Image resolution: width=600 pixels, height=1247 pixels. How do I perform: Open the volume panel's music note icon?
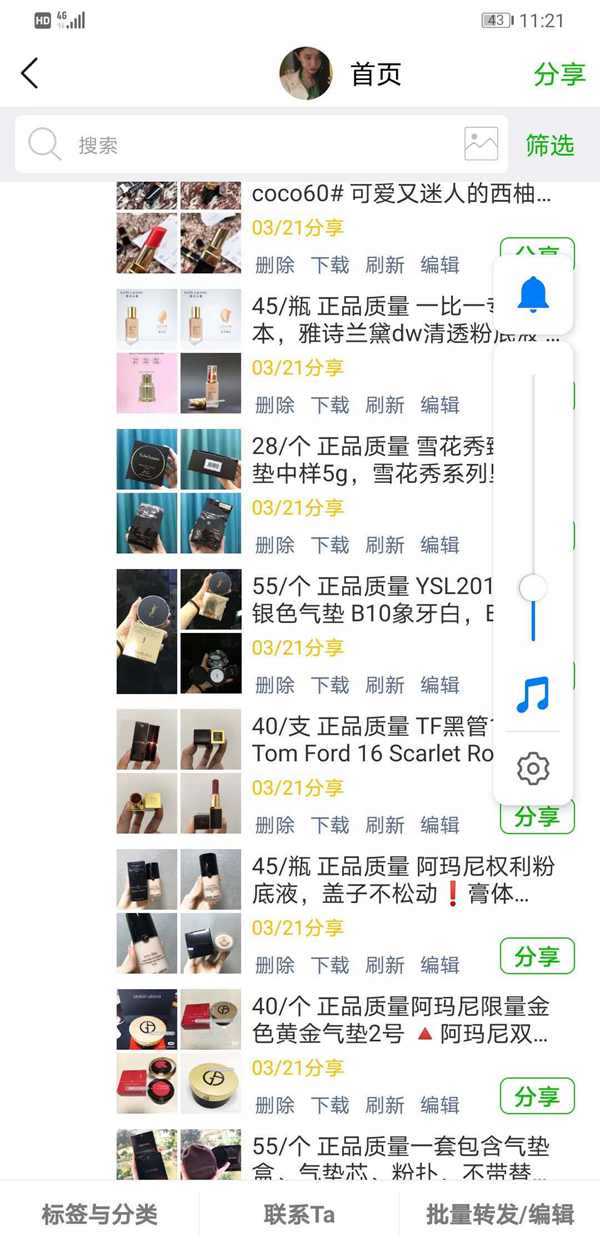tap(533, 693)
